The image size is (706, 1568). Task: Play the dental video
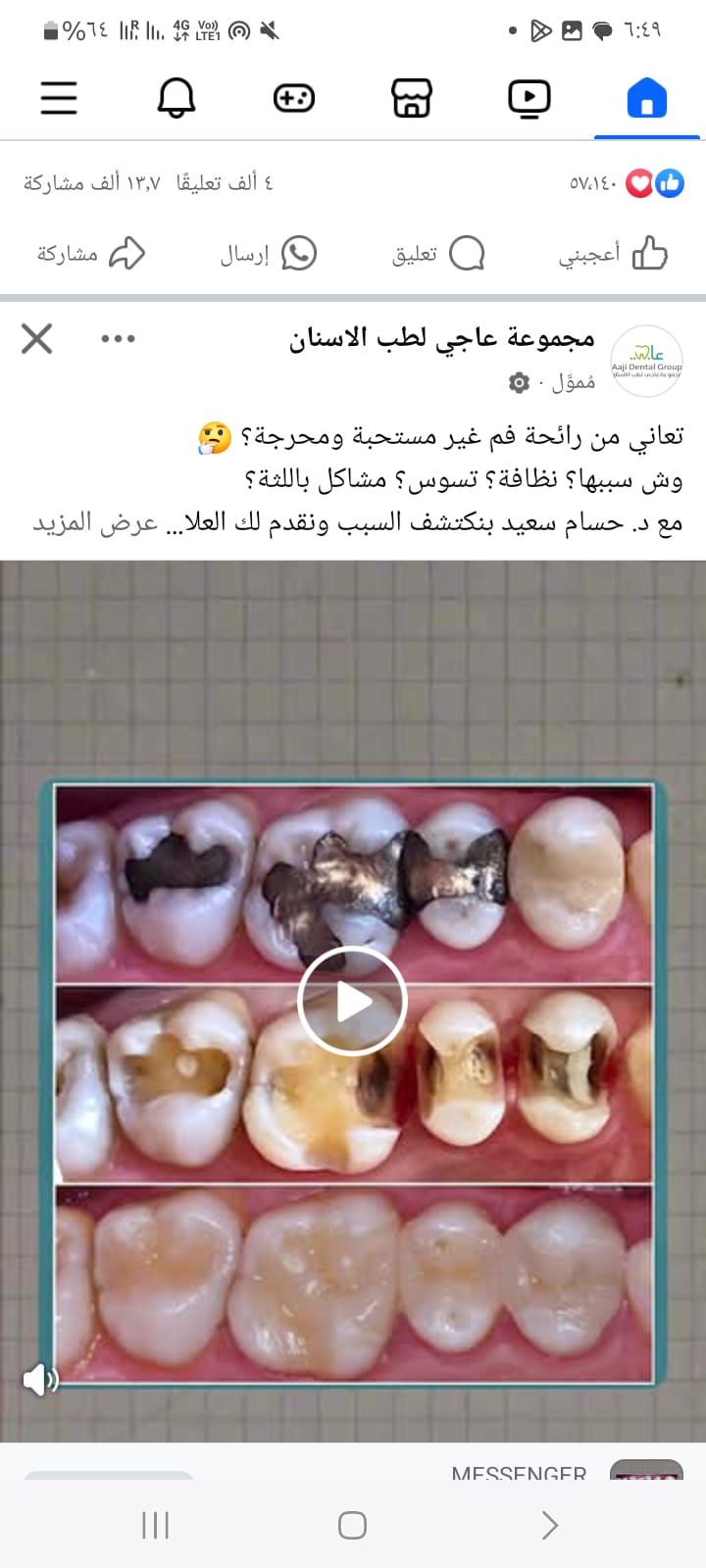(352, 1002)
